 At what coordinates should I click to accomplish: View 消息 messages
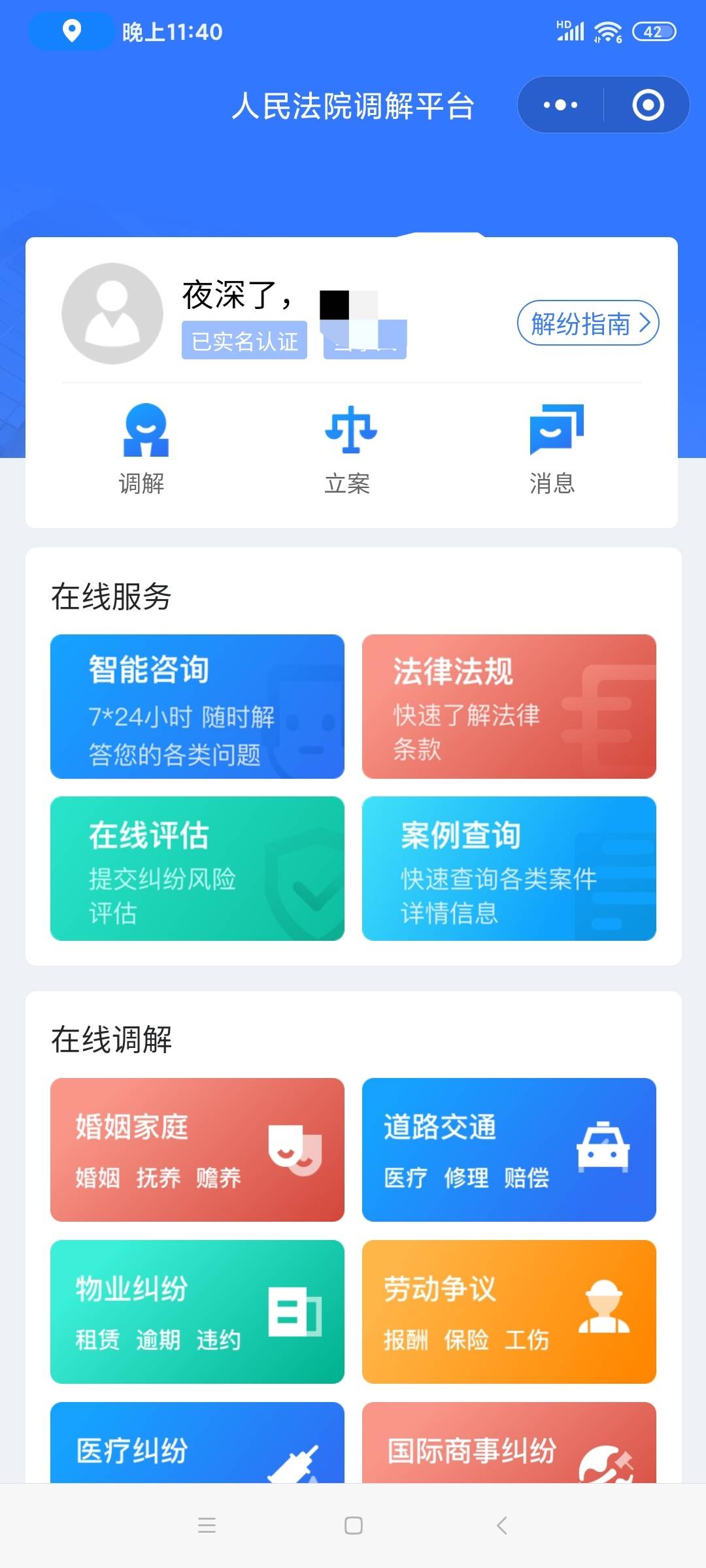554,449
